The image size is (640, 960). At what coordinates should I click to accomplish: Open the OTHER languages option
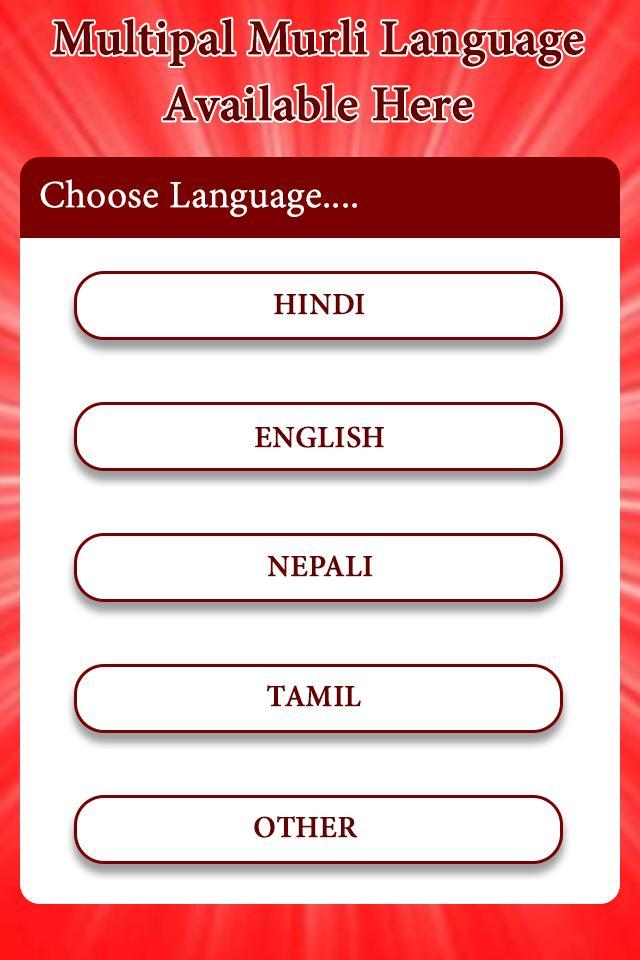[318, 828]
